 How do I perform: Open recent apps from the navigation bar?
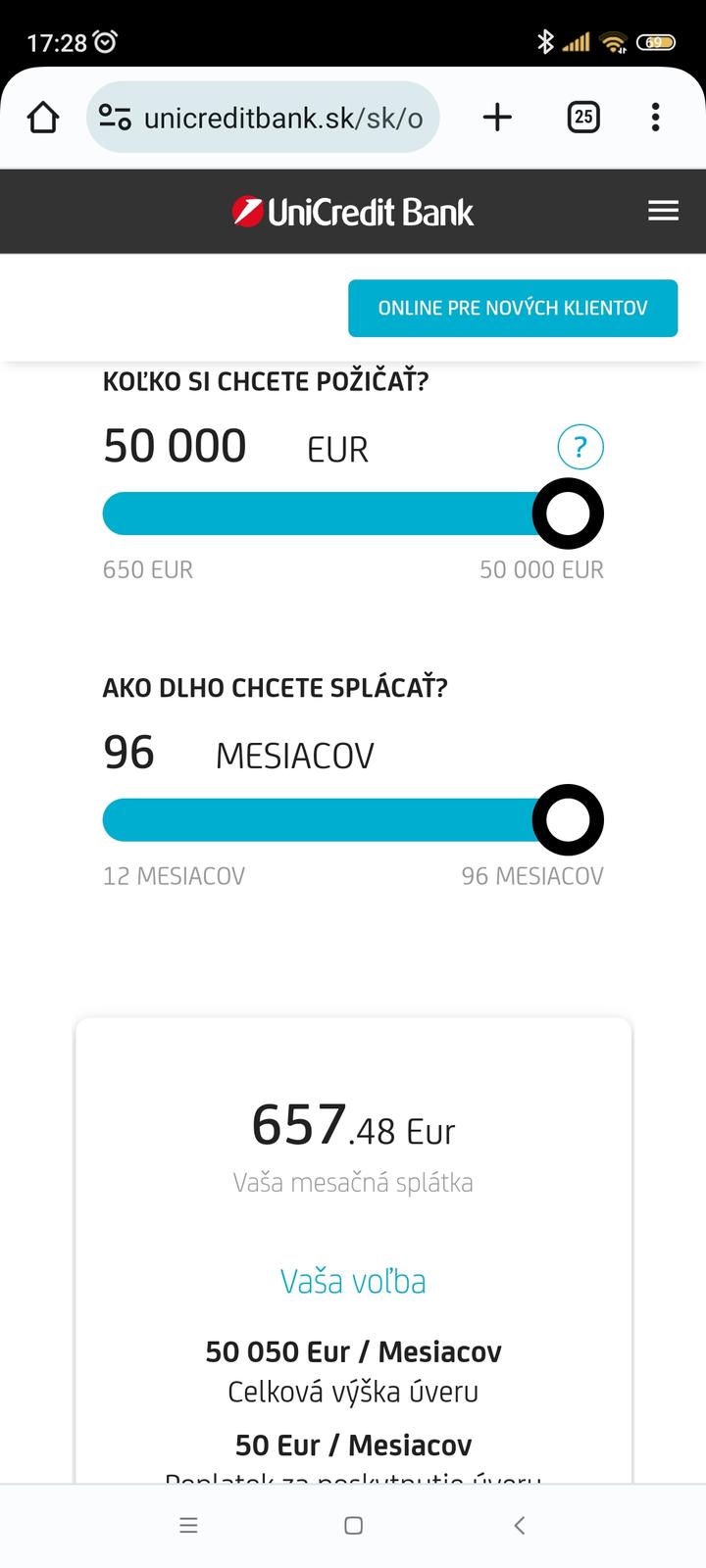(x=189, y=1525)
